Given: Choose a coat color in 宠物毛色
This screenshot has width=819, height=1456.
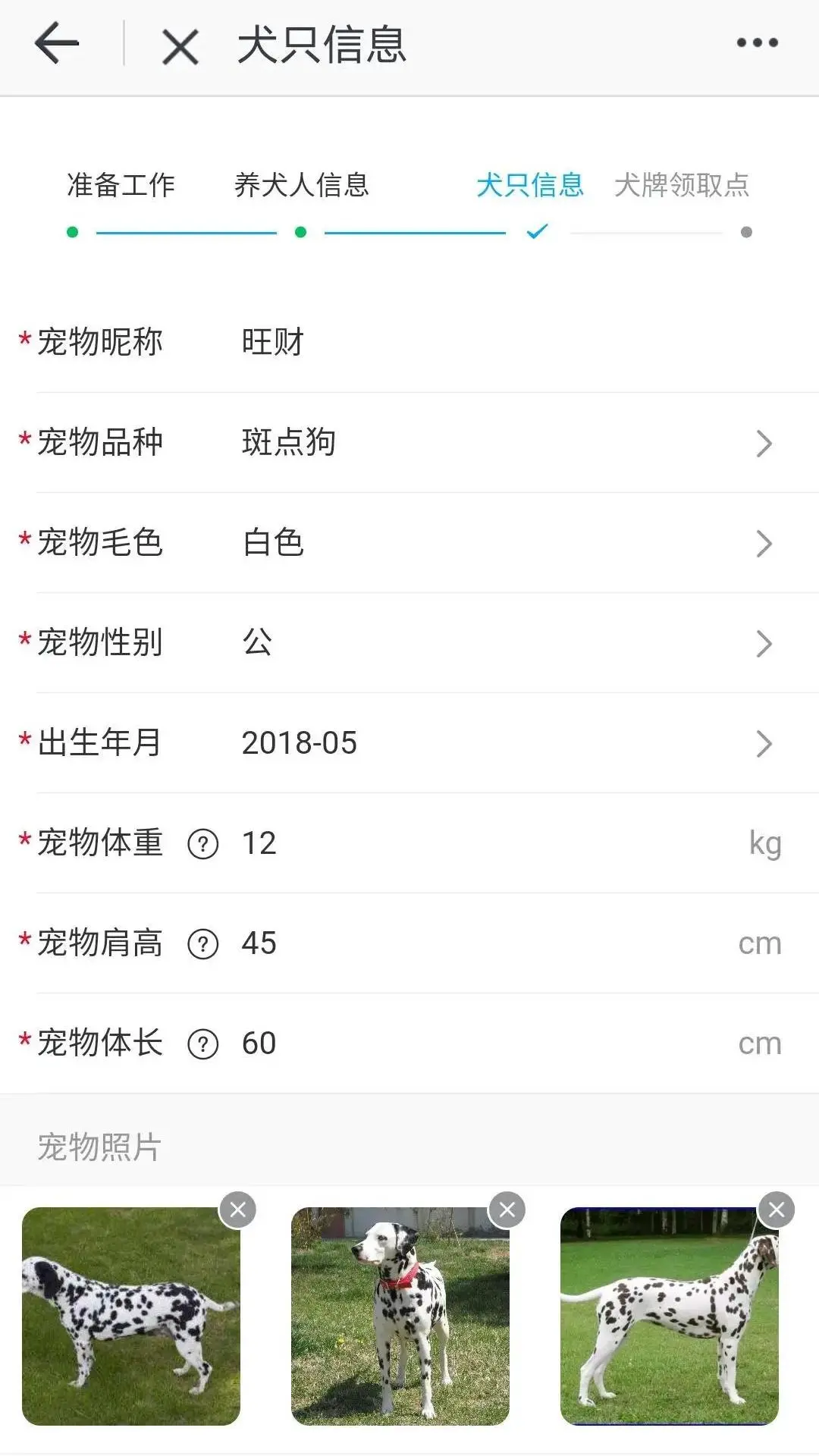Looking at the screenshot, I should [x=409, y=542].
